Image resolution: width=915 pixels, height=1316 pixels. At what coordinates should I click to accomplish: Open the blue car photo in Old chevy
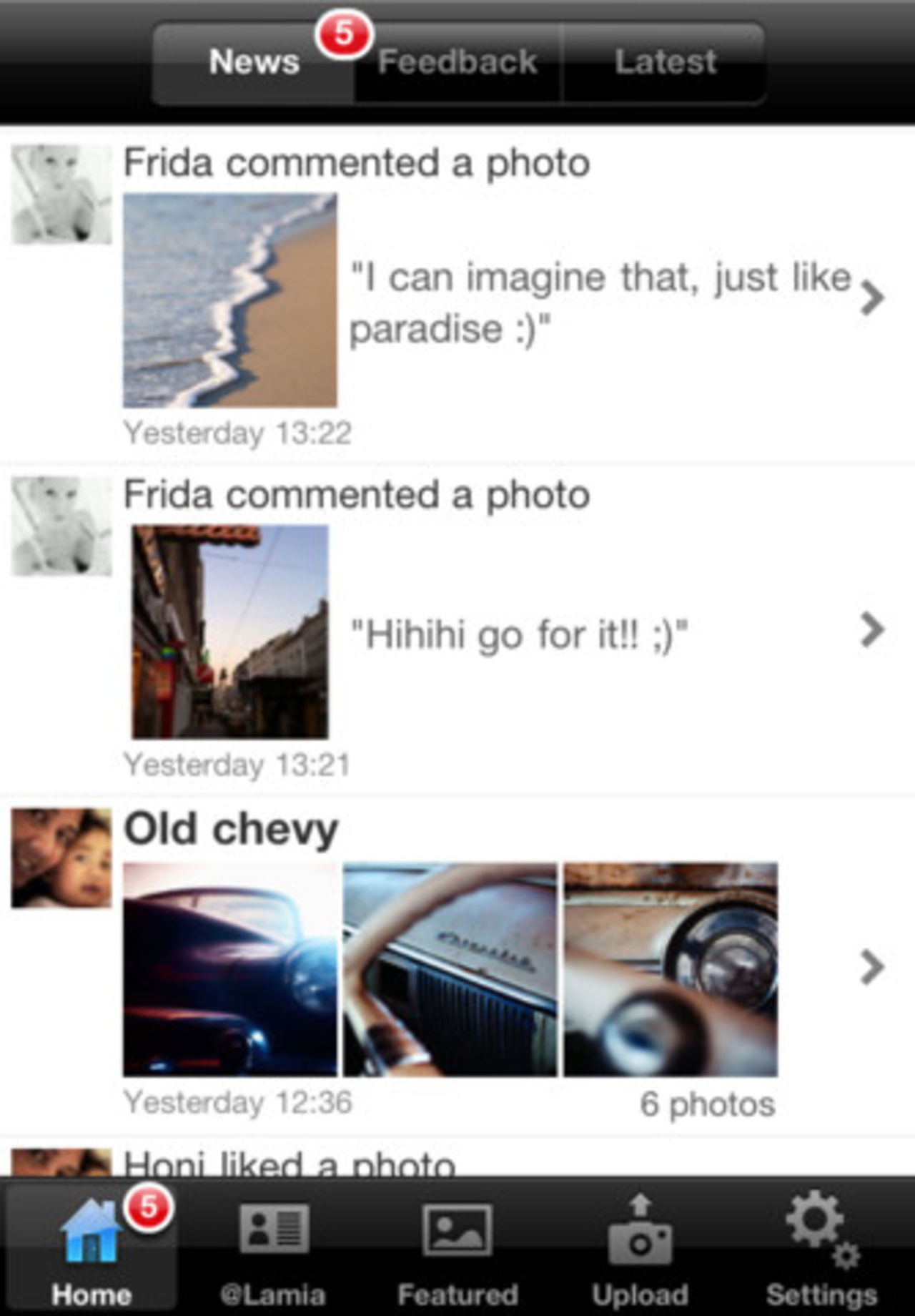coord(229,970)
